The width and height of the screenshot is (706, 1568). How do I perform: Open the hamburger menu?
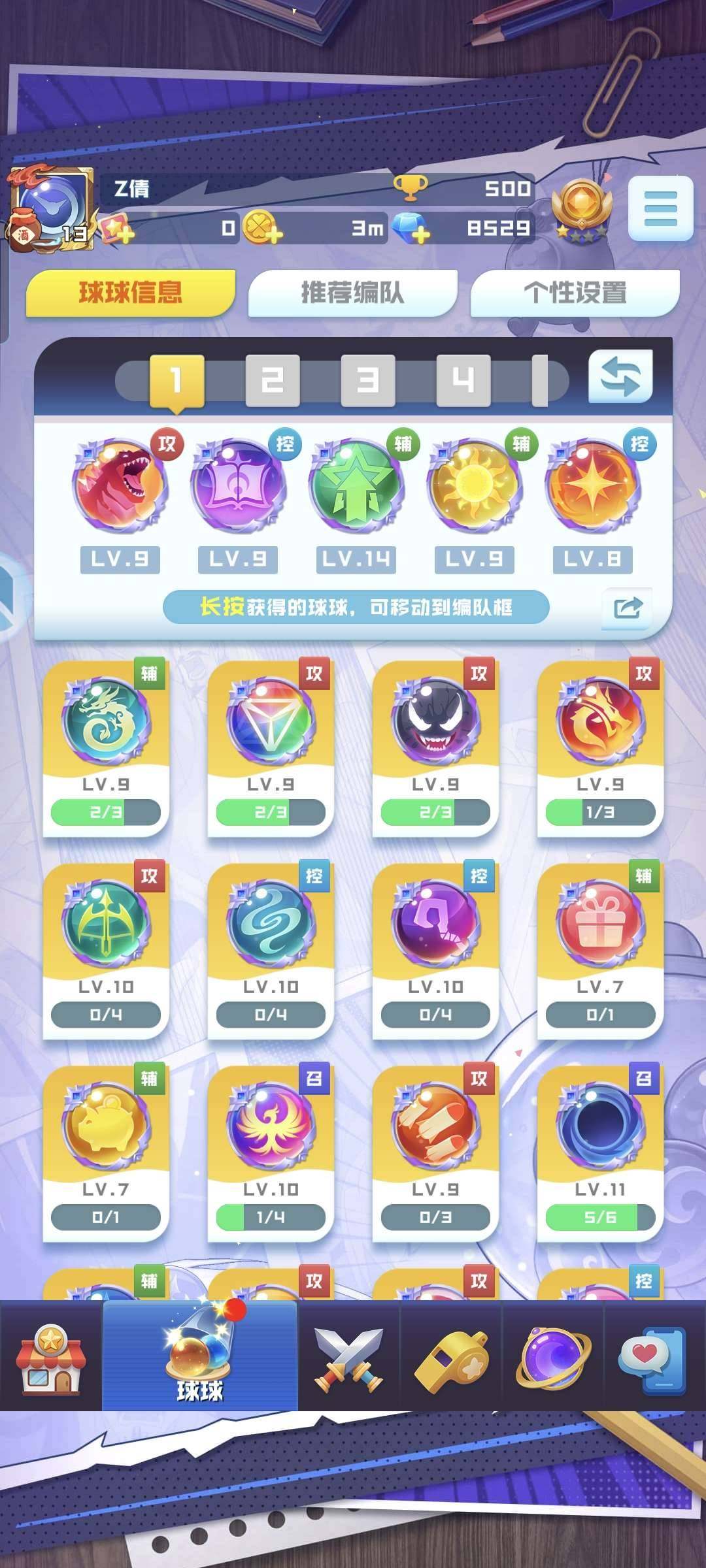(660, 208)
